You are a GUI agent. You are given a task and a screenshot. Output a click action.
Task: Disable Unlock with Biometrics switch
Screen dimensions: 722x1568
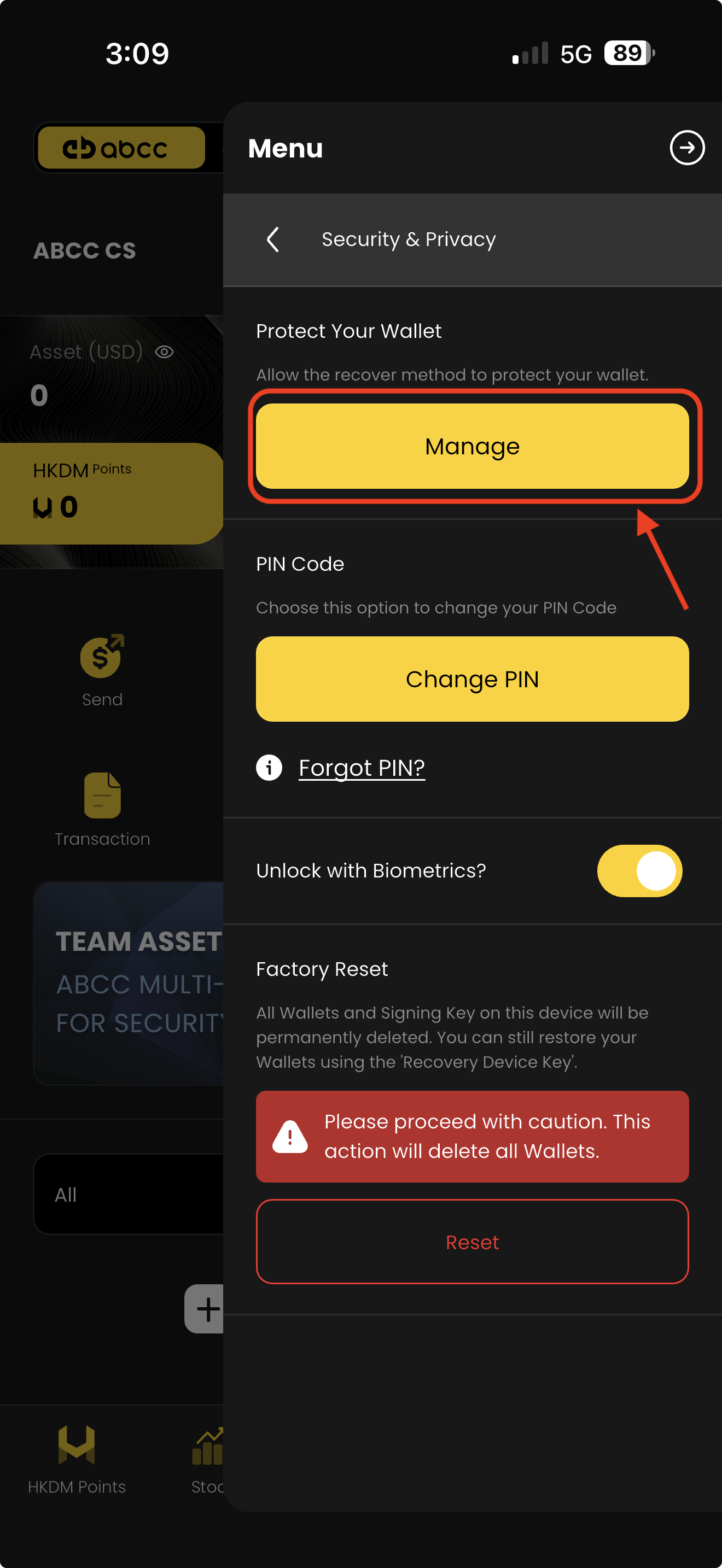(639, 870)
